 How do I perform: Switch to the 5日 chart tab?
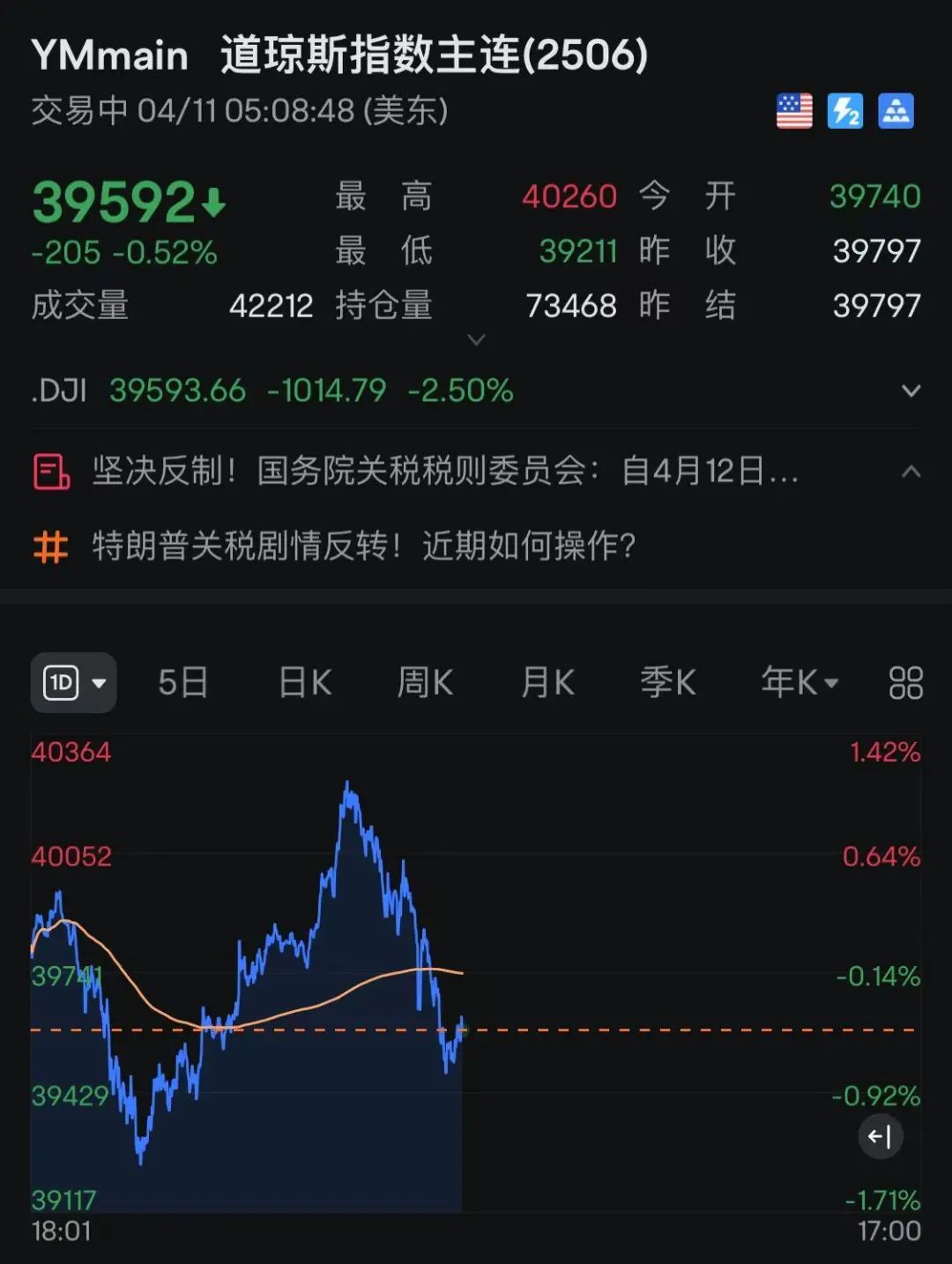182,683
